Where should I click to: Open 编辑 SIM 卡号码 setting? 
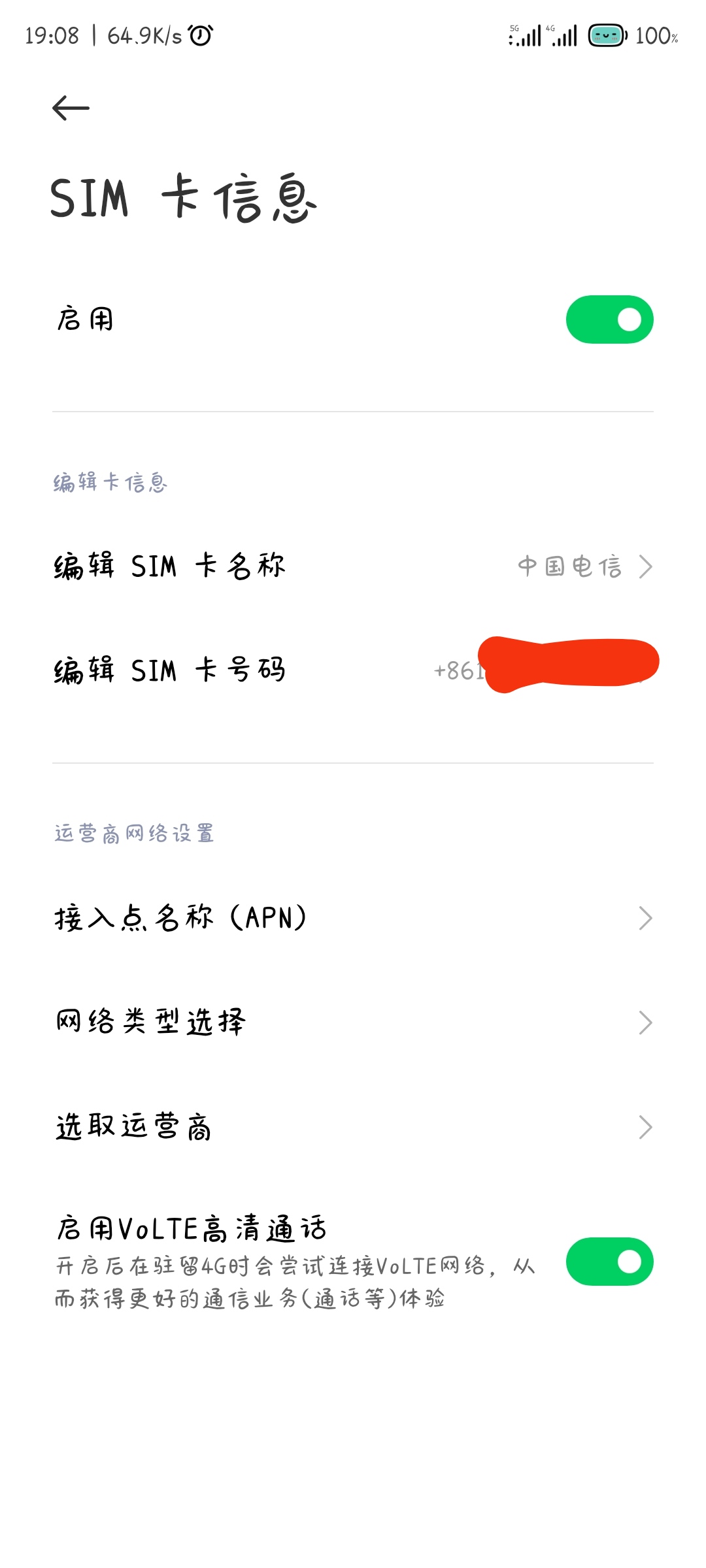click(353, 670)
